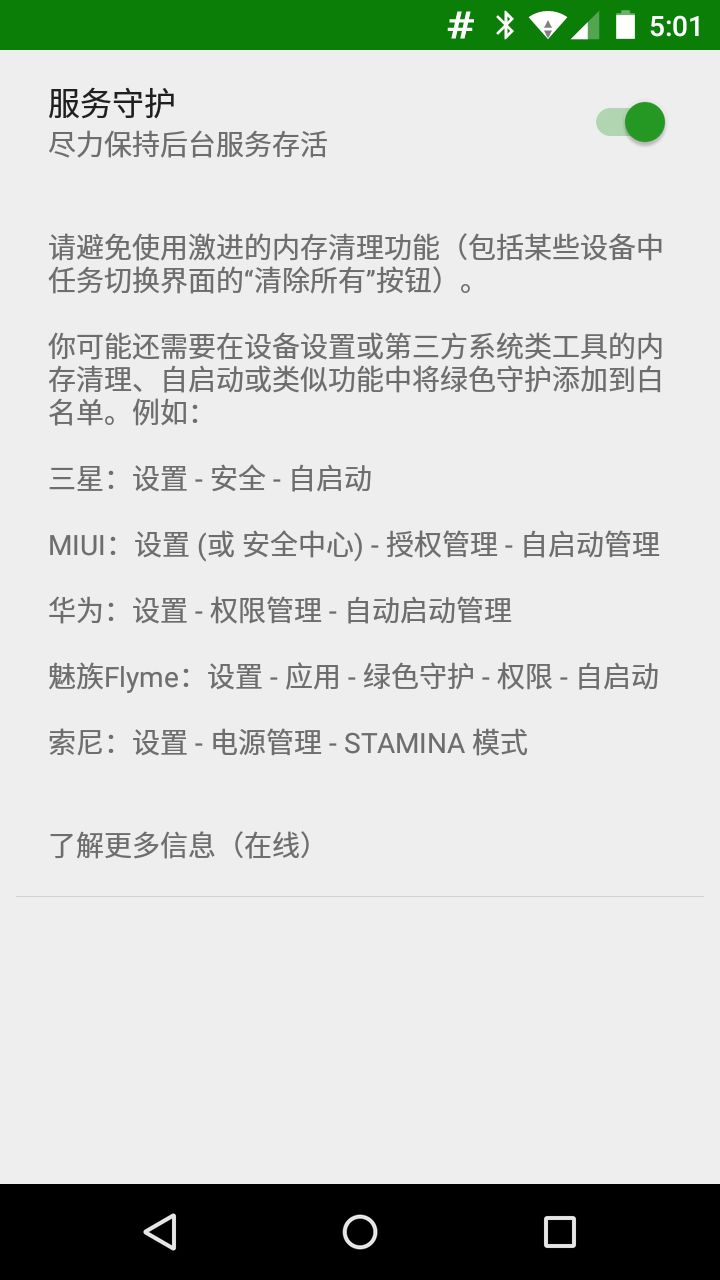Image resolution: width=720 pixels, height=1280 pixels.
Task: Turn off the 服务守护 switch
Action: pyautogui.click(x=631, y=123)
